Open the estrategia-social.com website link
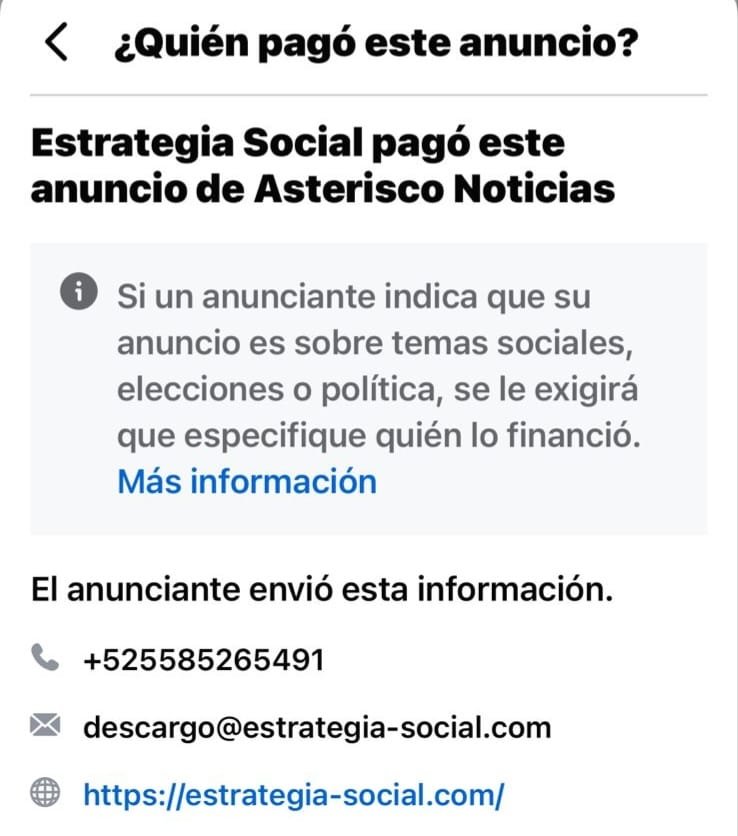This screenshot has width=738, height=836. [293, 795]
